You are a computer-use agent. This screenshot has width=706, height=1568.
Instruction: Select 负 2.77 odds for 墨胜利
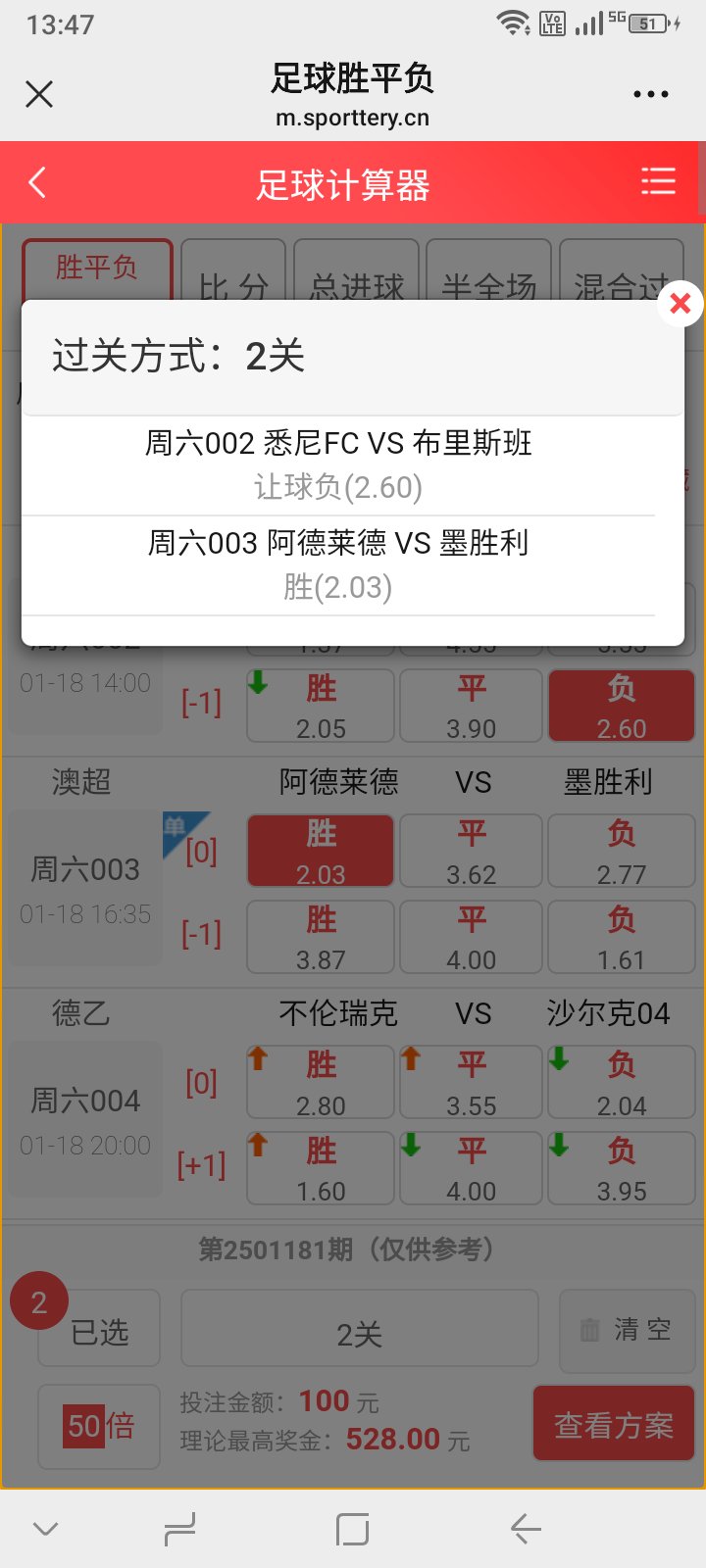[621, 851]
